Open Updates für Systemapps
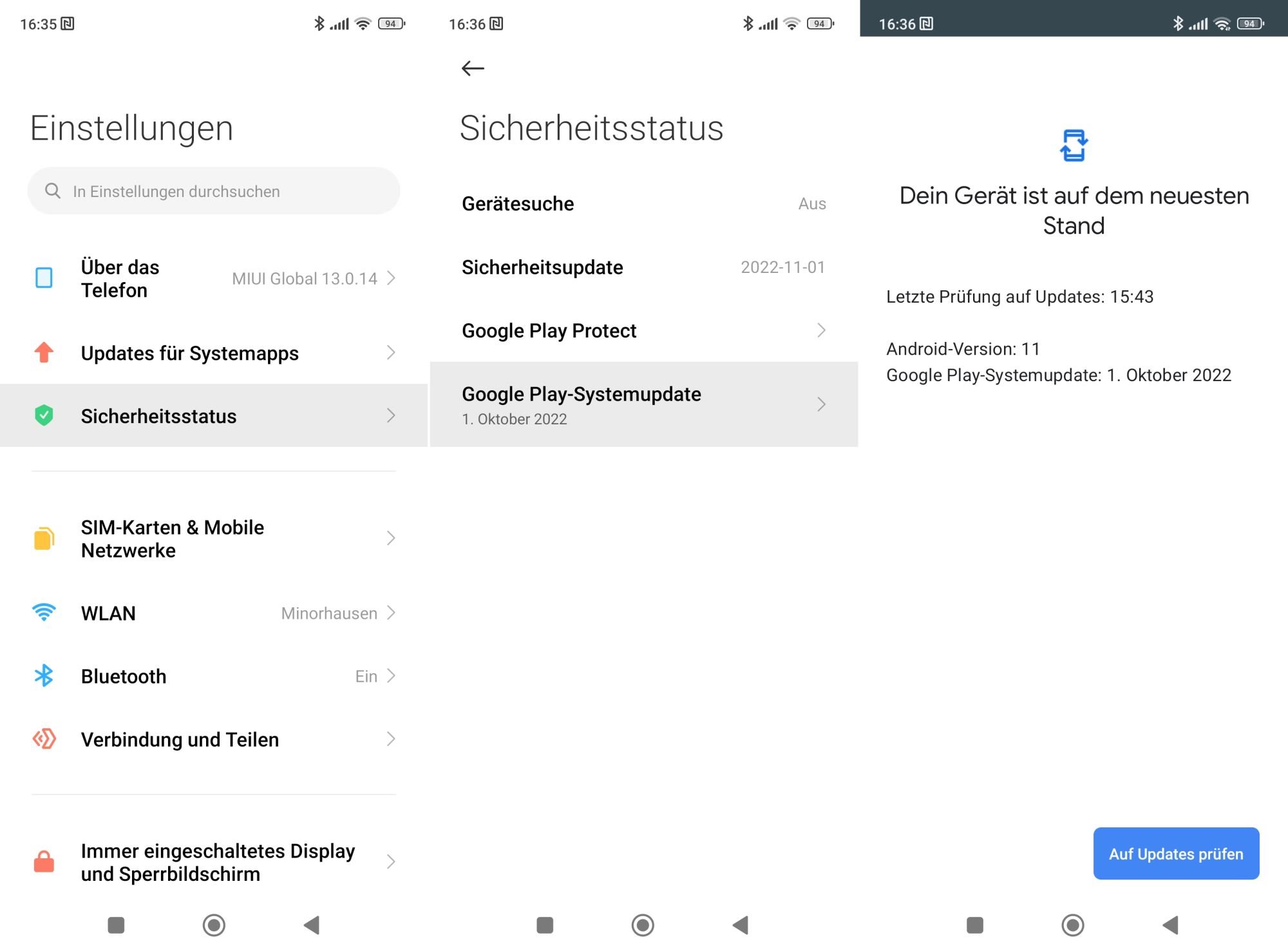The image size is (1288, 951). 214,353
